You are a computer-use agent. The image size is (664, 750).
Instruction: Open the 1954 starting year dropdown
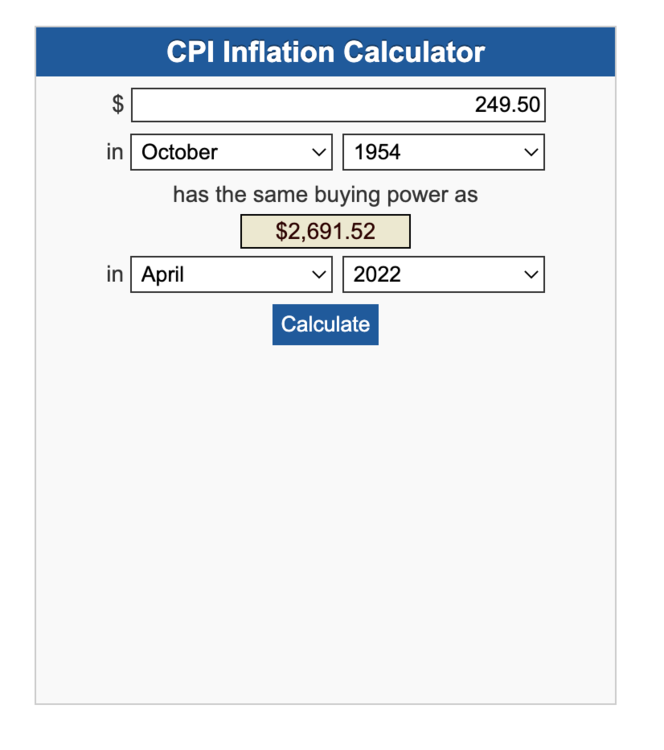pyautogui.click(x=443, y=152)
